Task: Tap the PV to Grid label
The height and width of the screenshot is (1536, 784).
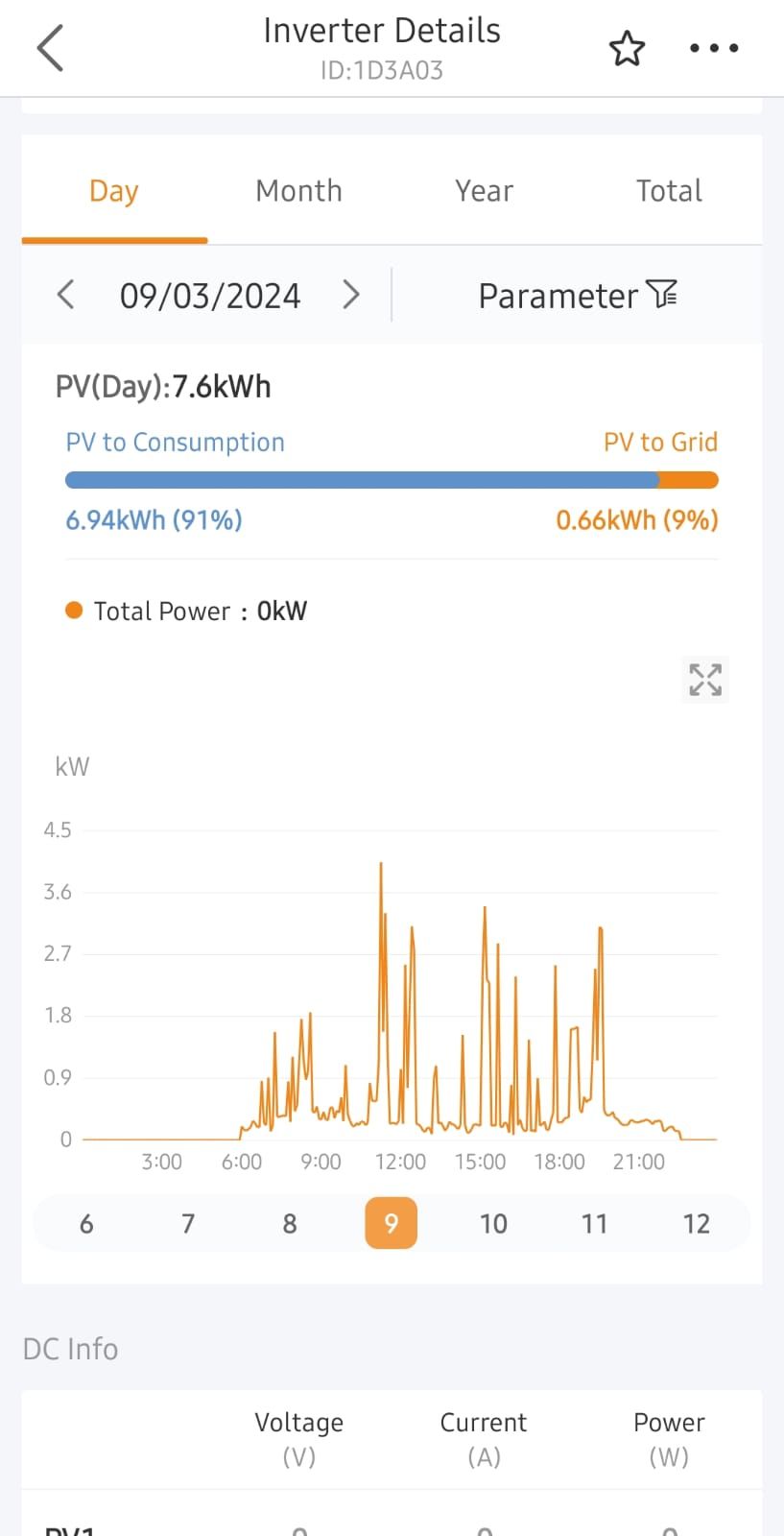Action: click(660, 442)
